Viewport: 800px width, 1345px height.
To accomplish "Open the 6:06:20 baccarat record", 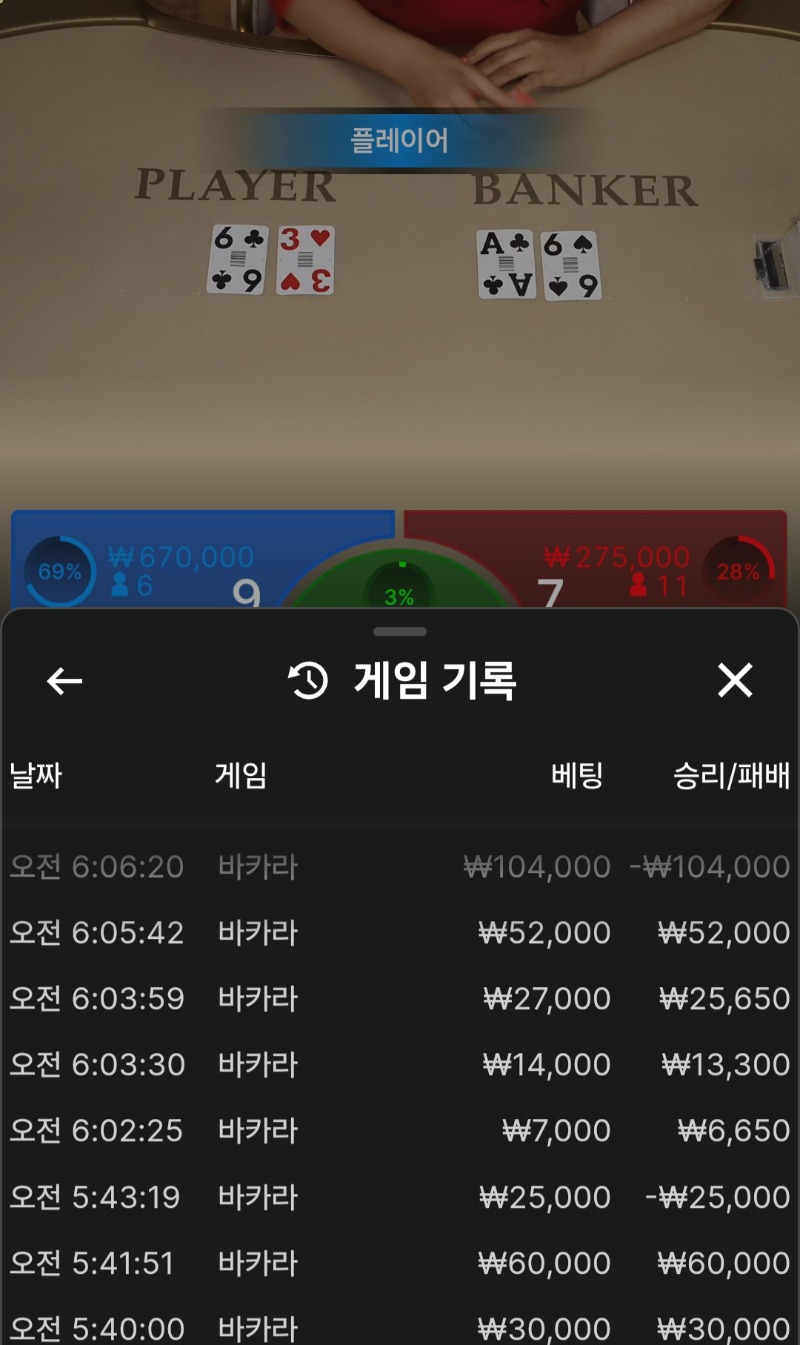I will (x=400, y=866).
